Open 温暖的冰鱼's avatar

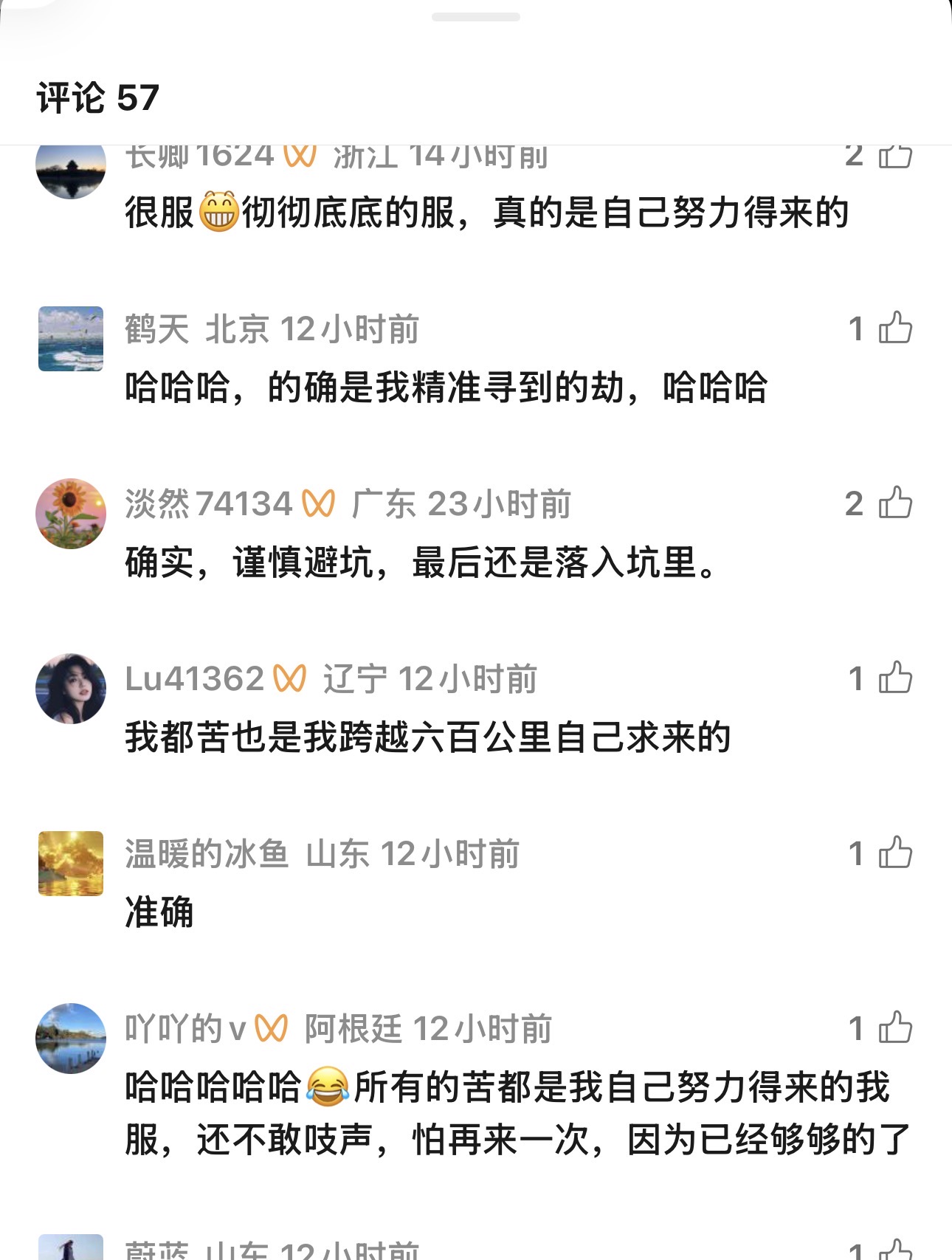click(71, 864)
